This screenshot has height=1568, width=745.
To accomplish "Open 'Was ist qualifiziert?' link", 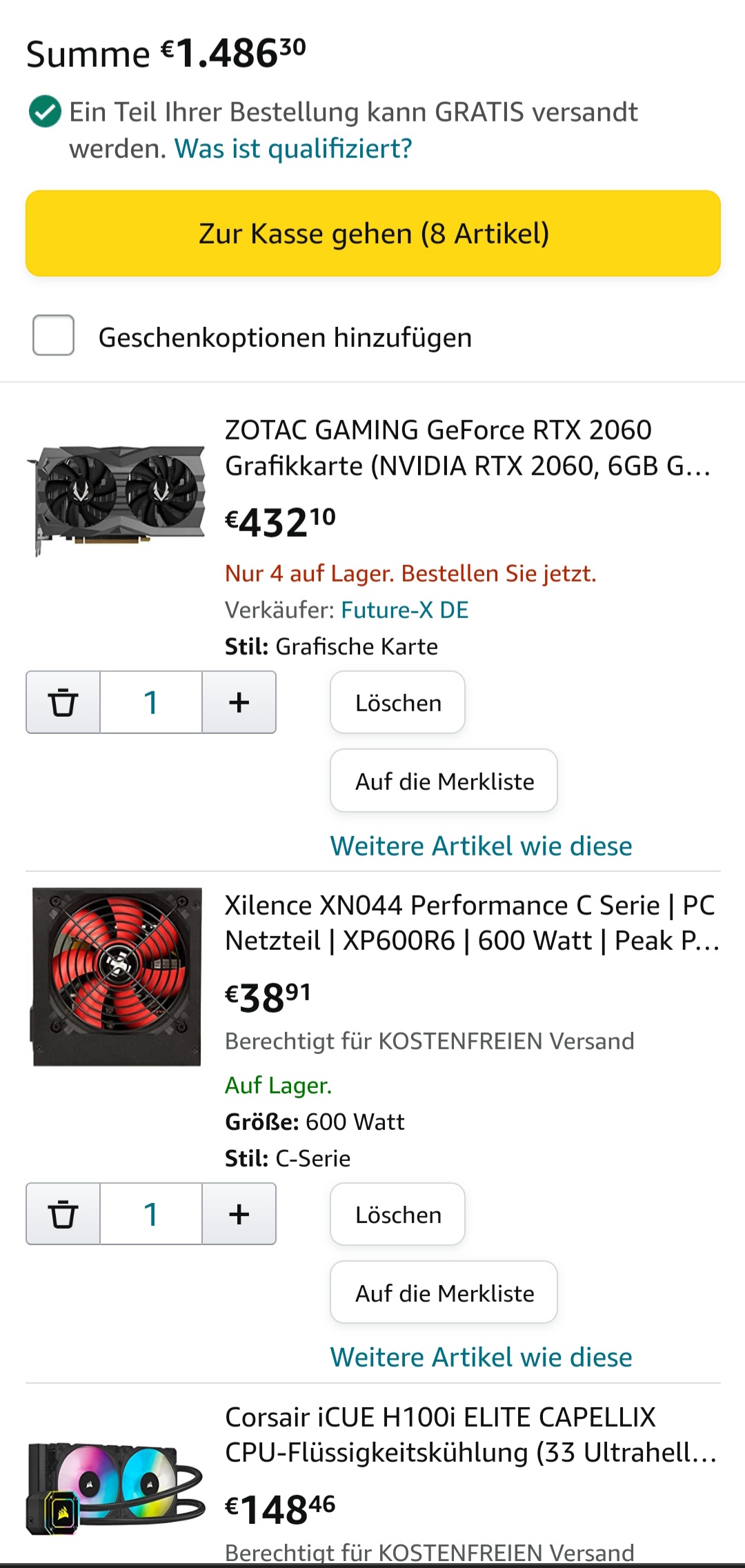I will click(293, 149).
